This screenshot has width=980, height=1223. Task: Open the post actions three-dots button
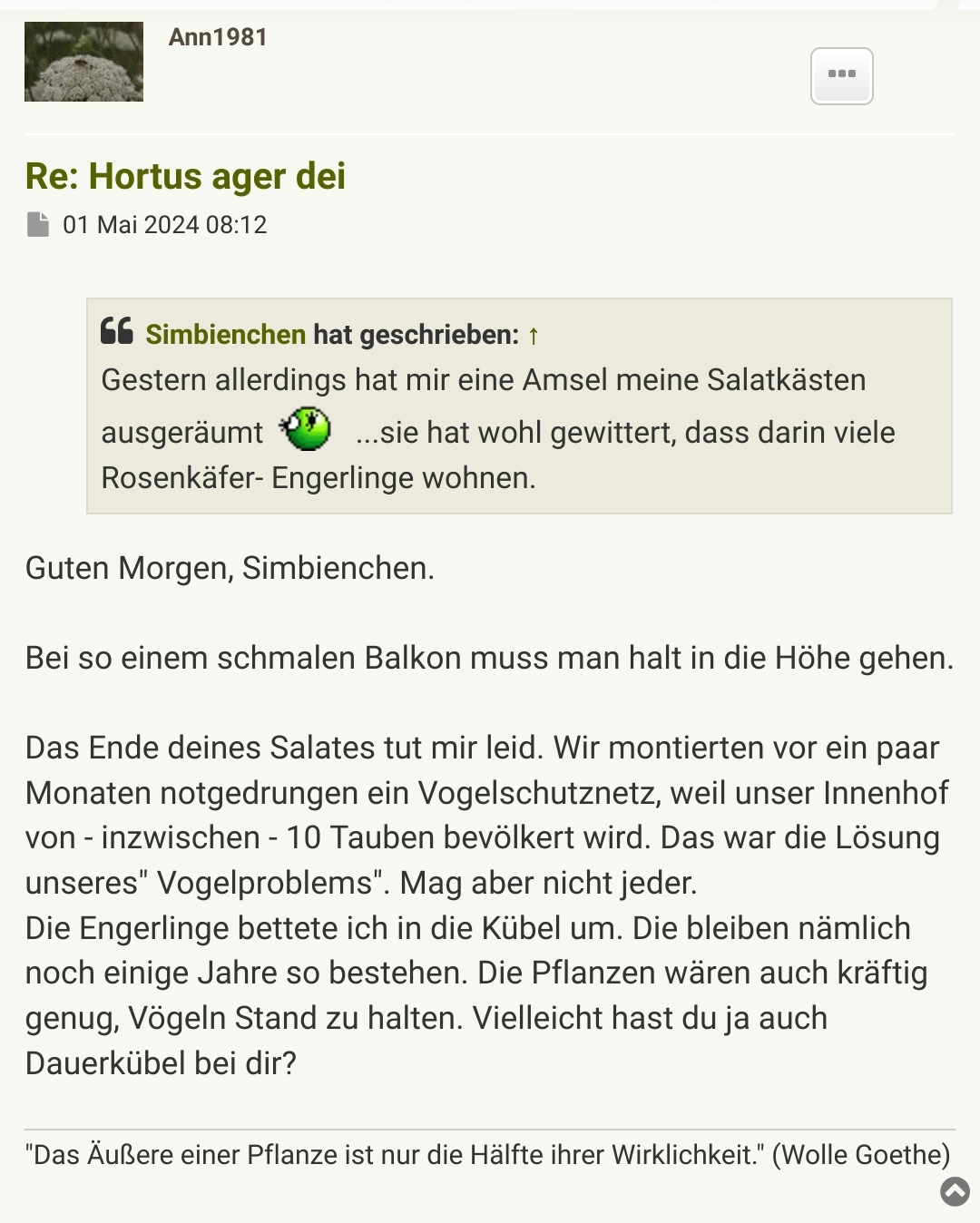841,75
